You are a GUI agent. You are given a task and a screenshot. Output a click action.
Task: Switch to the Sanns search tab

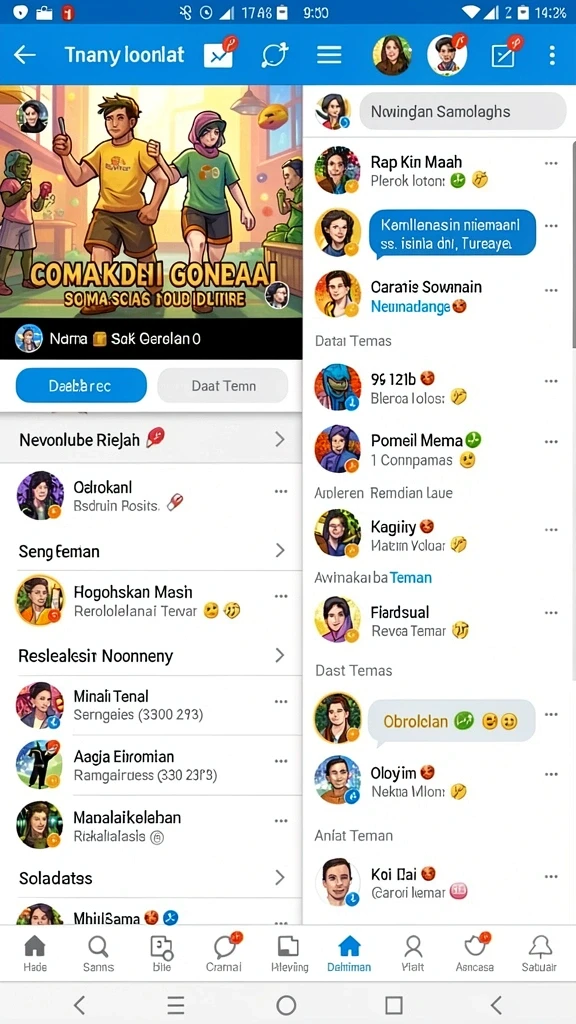pos(98,953)
